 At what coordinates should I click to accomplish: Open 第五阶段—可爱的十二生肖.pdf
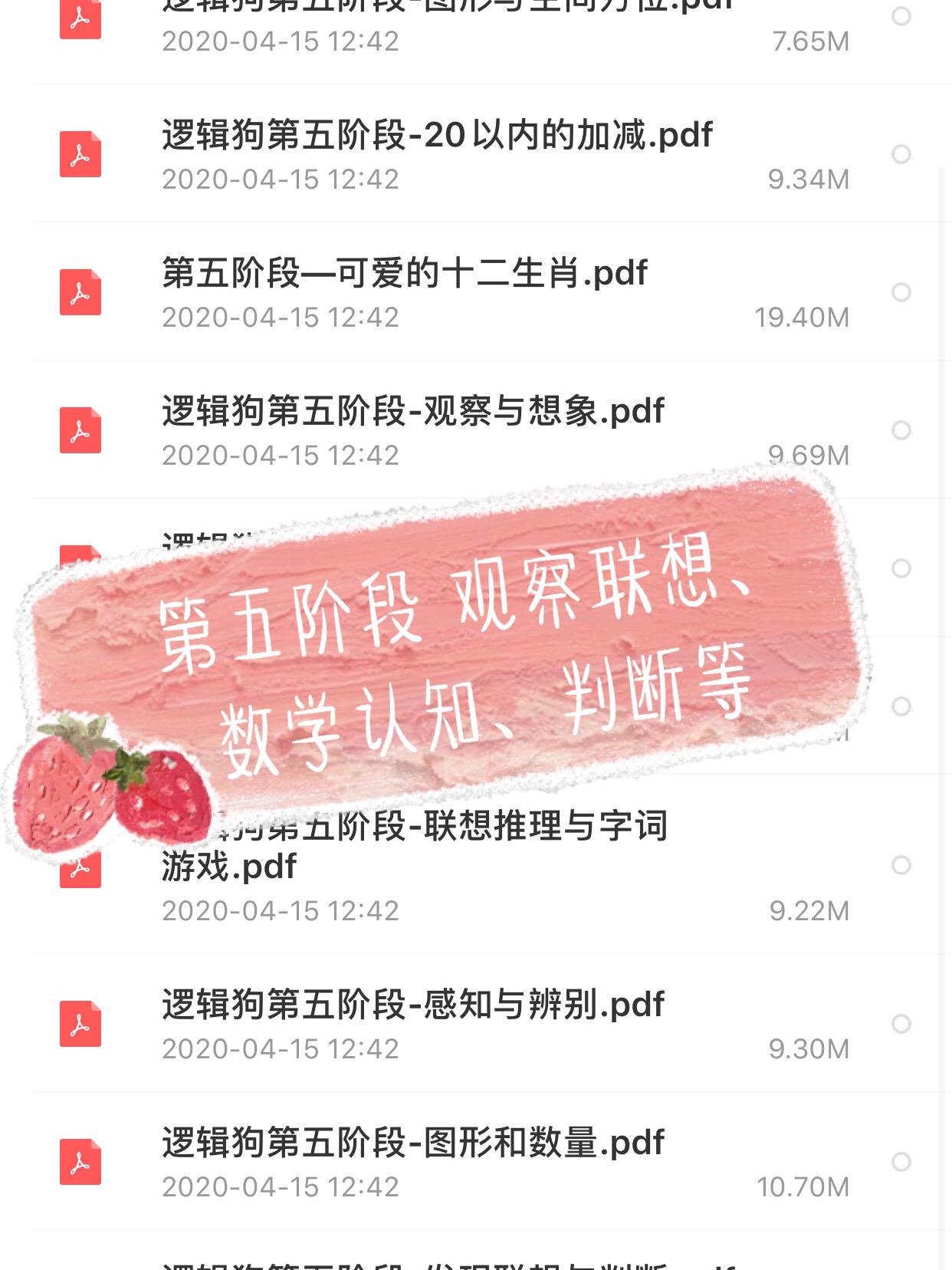tap(405, 274)
